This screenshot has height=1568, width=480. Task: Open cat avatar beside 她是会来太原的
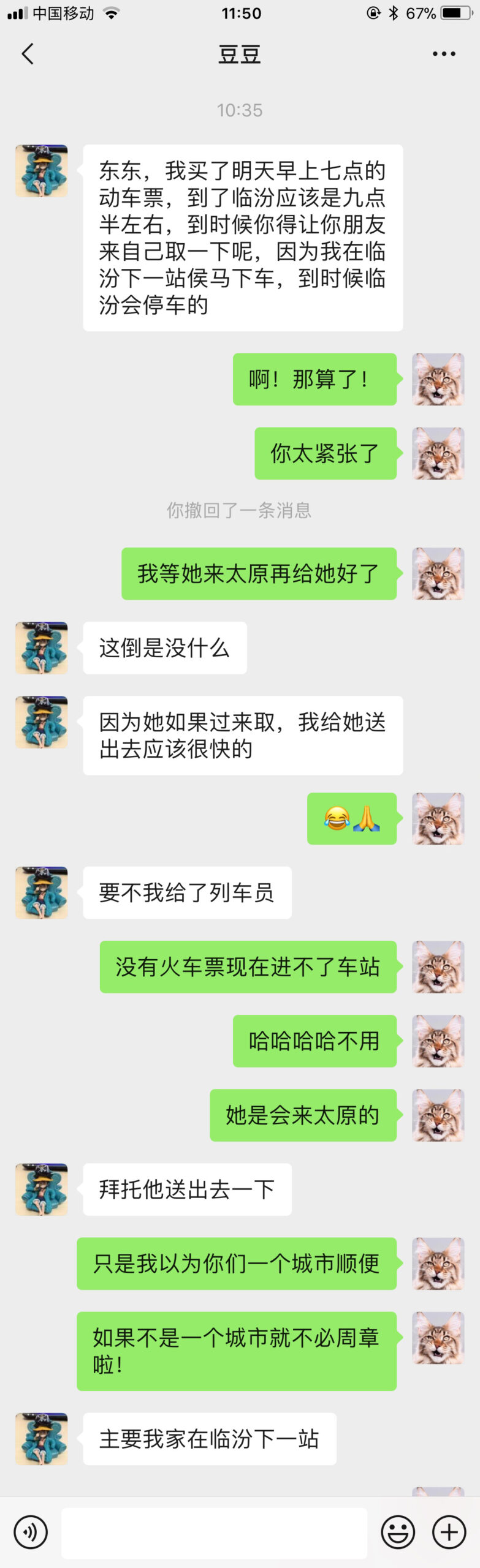438,1115
